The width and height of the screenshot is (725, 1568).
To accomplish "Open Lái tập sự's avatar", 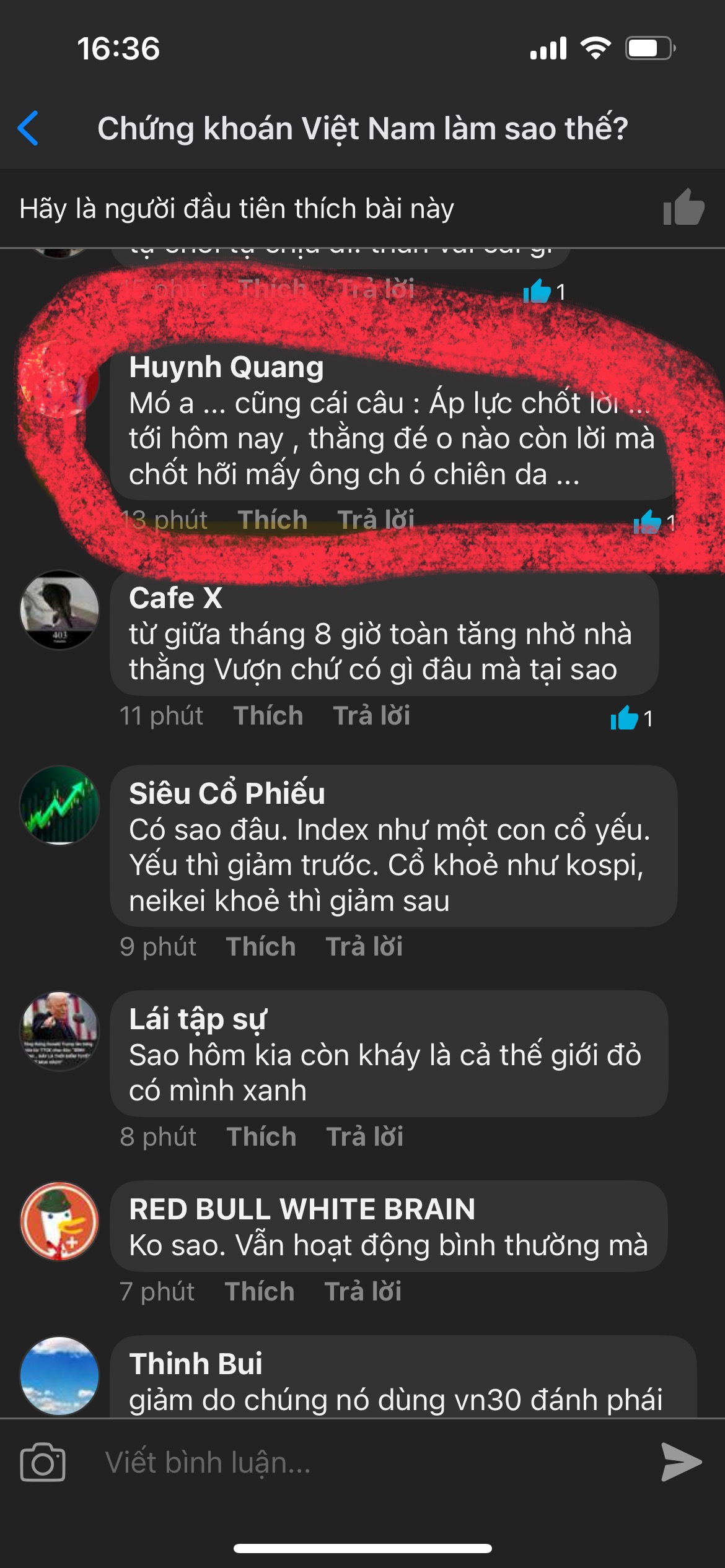I will 59,1030.
